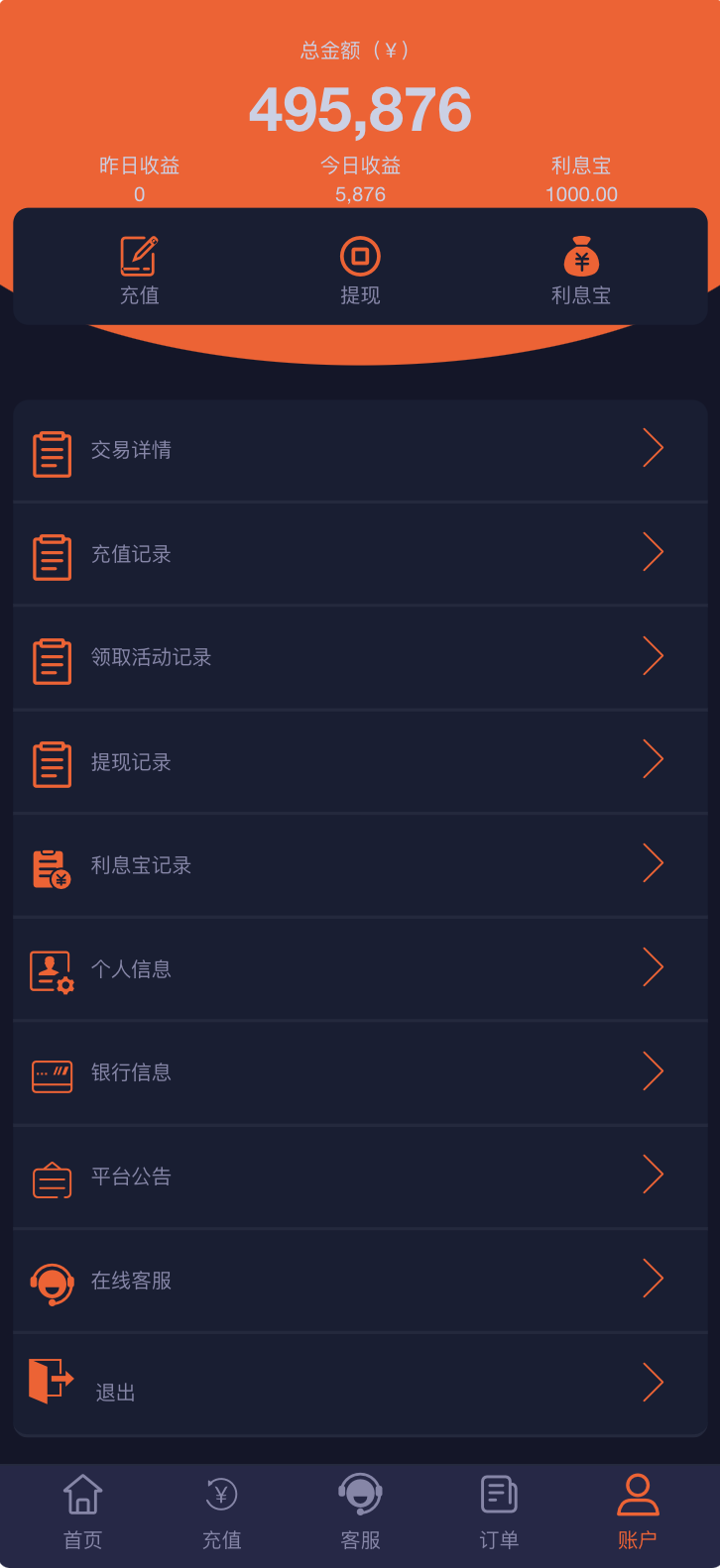The height and width of the screenshot is (1568, 720).
Task: Open the 个人信息 list entry
Action: click(x=360, y=968)
